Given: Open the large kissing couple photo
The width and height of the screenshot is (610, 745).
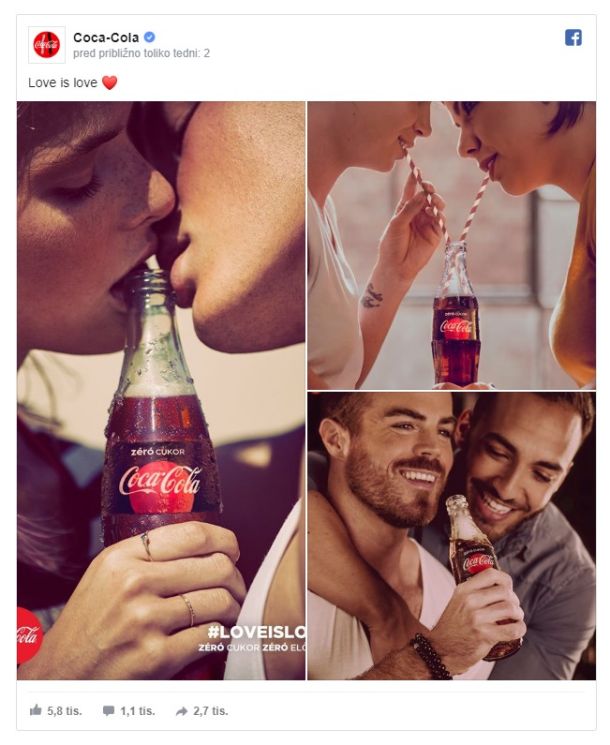Looking at the screenshot, I should pyautogui.click(x=161, y=390).
